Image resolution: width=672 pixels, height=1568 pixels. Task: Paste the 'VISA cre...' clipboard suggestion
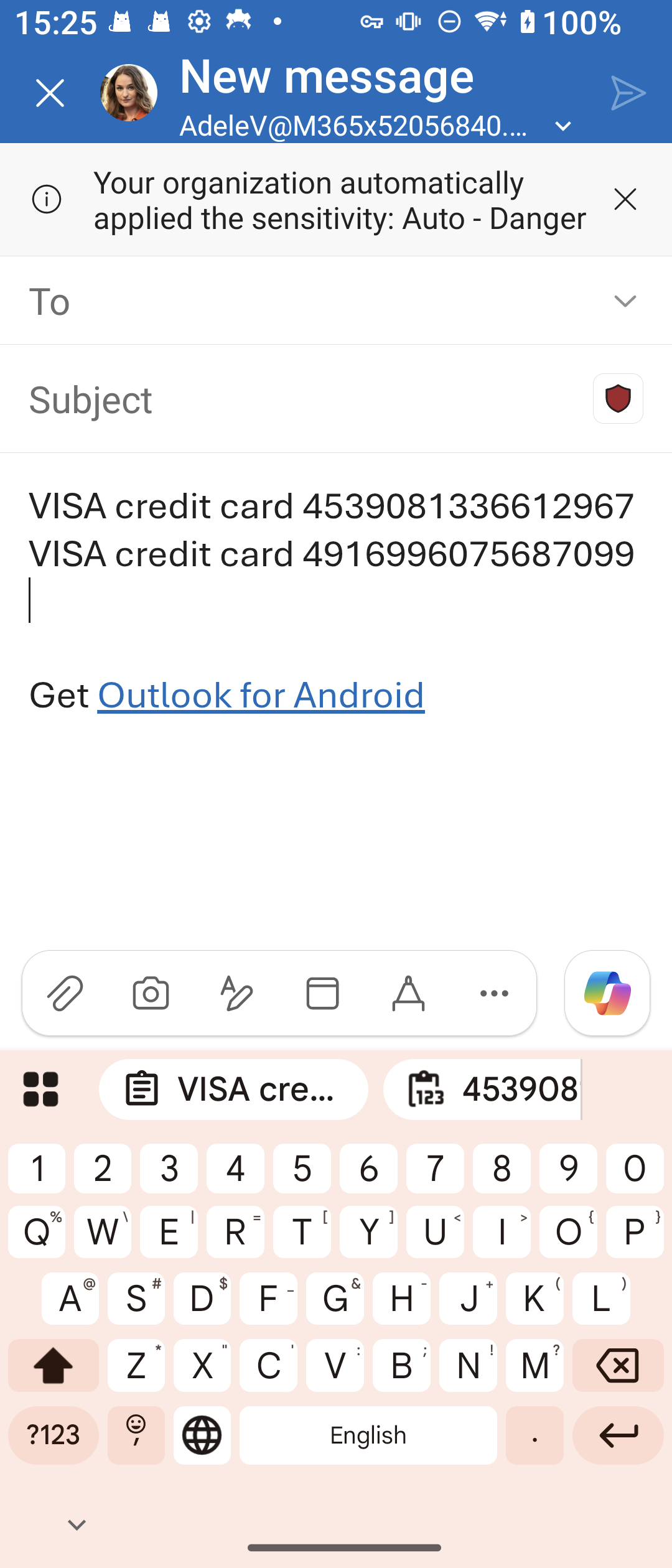coord(233,1090)
